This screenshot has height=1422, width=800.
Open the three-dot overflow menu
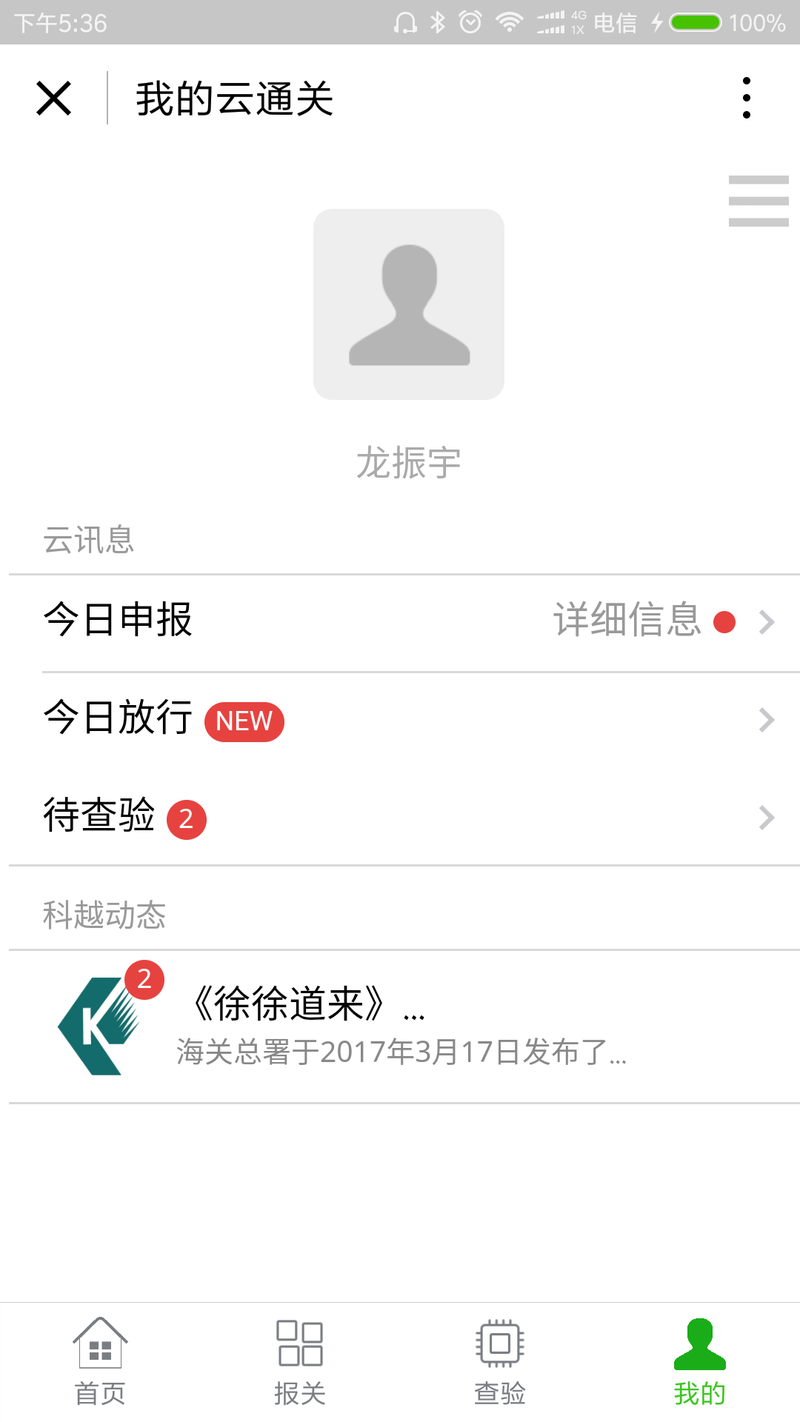[x=746, y=98]
